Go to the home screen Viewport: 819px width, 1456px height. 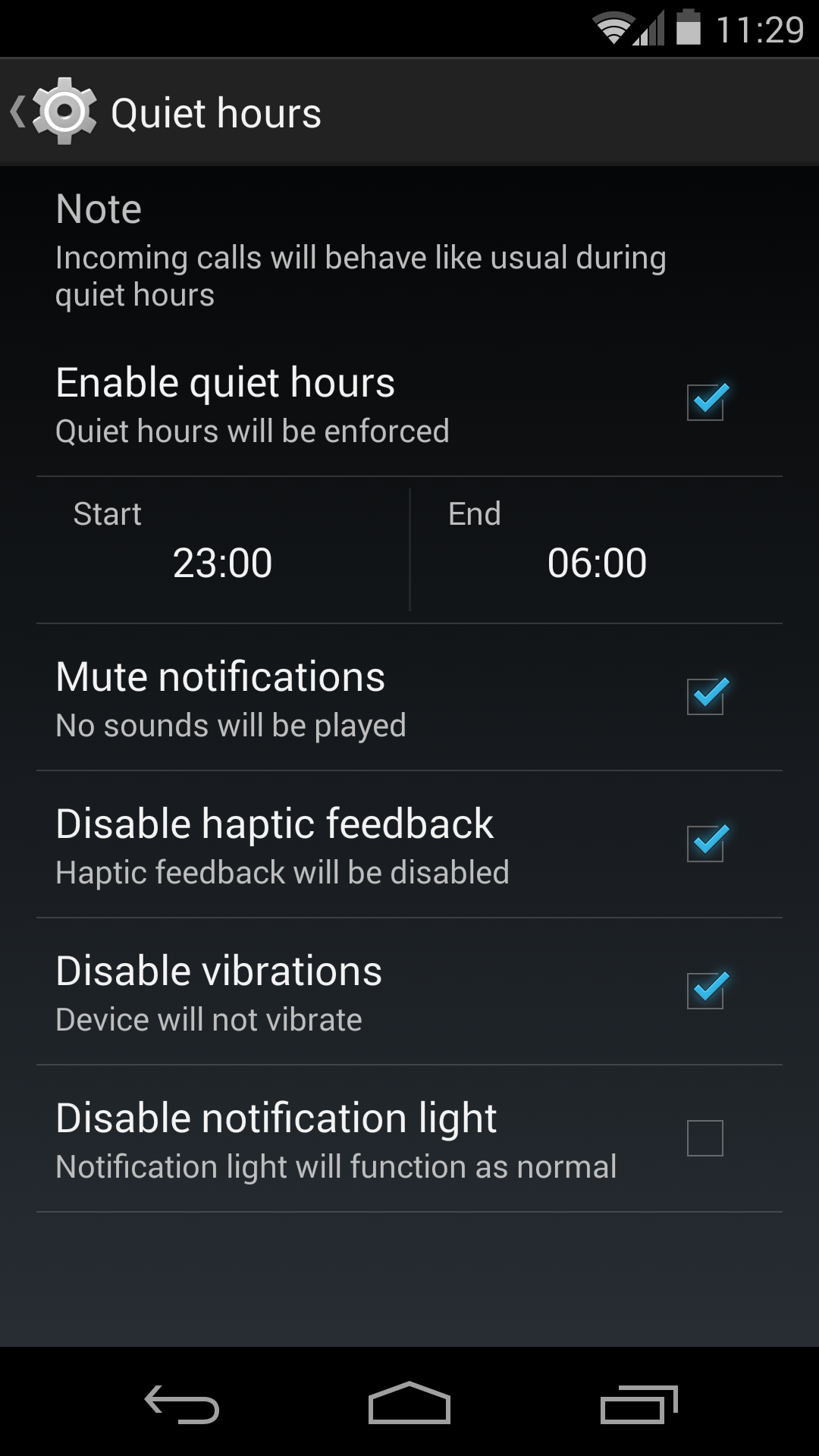click(x=409, y=1403)
